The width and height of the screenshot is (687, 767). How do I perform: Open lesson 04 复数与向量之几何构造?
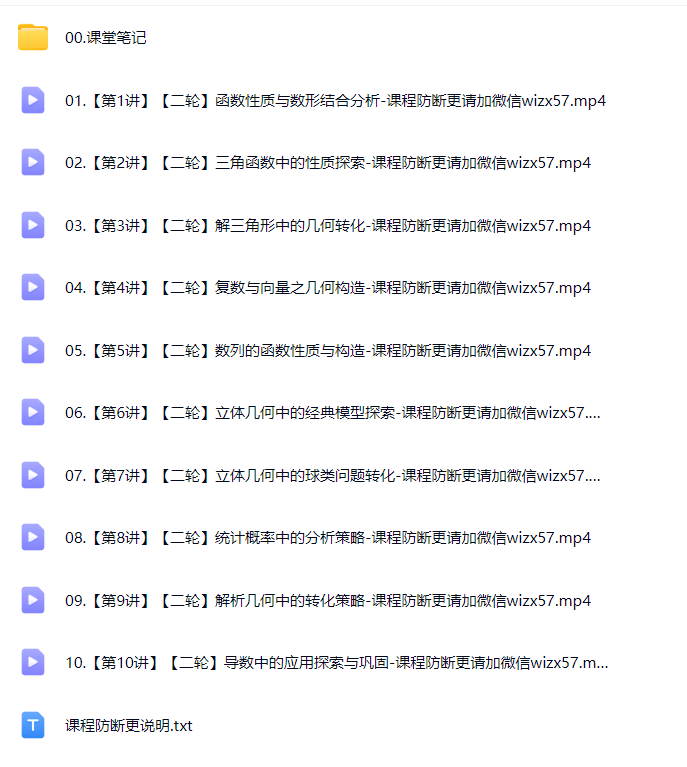click(327, 288)
